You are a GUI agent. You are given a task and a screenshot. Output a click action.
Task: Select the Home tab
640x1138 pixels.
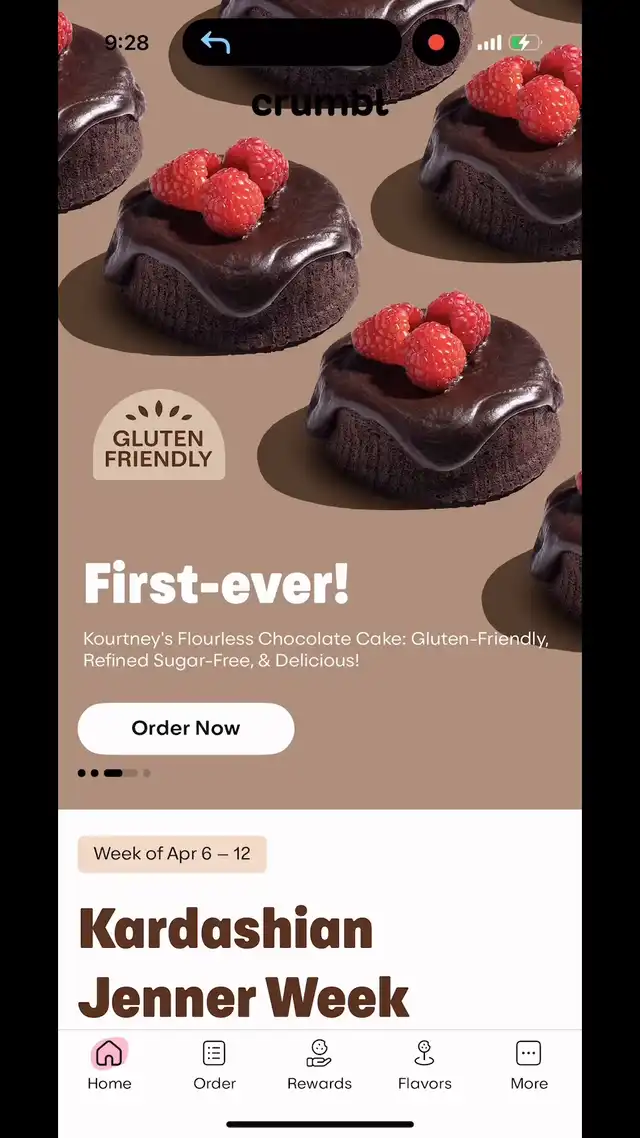(109, 1064)
